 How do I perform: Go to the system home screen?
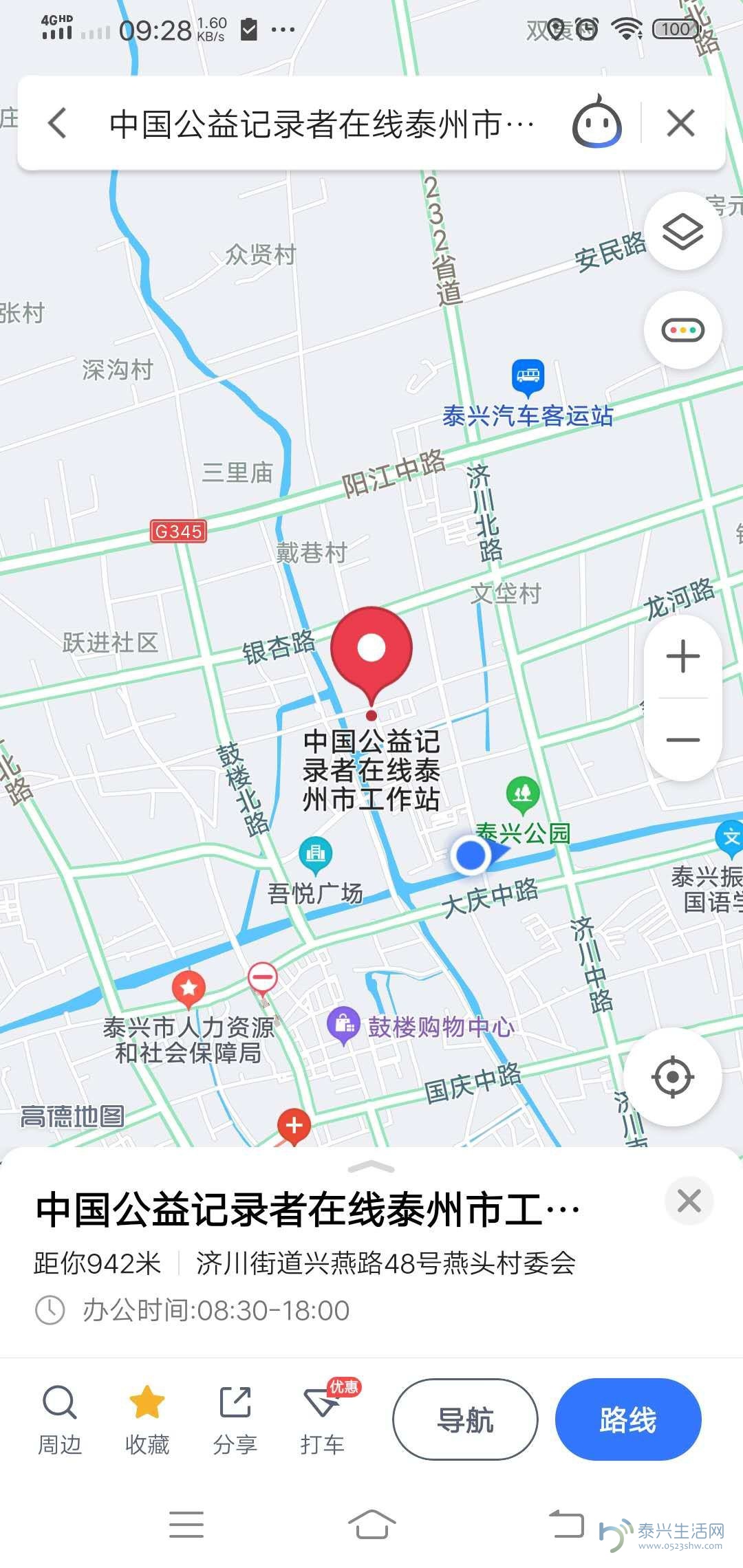click(371, 1525)
